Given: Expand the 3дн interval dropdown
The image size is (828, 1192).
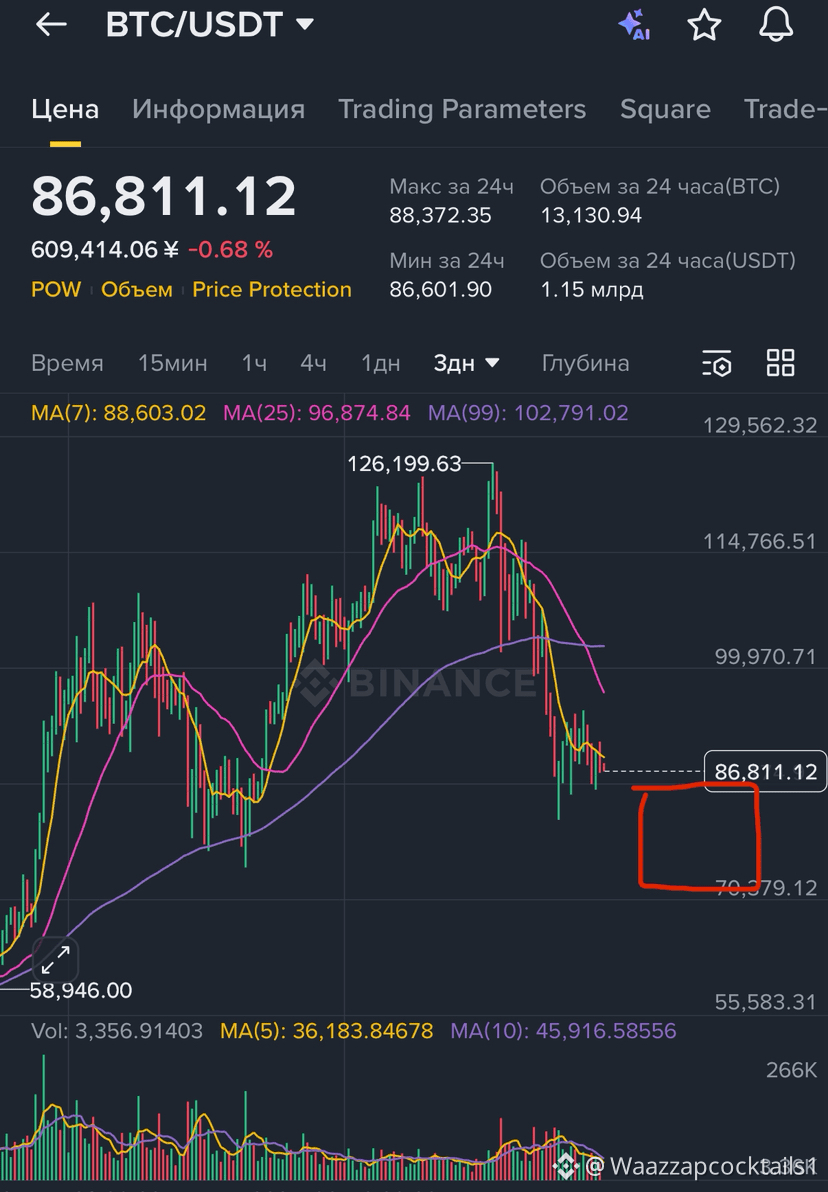Looking at the screenshot, I should [466, 363].
